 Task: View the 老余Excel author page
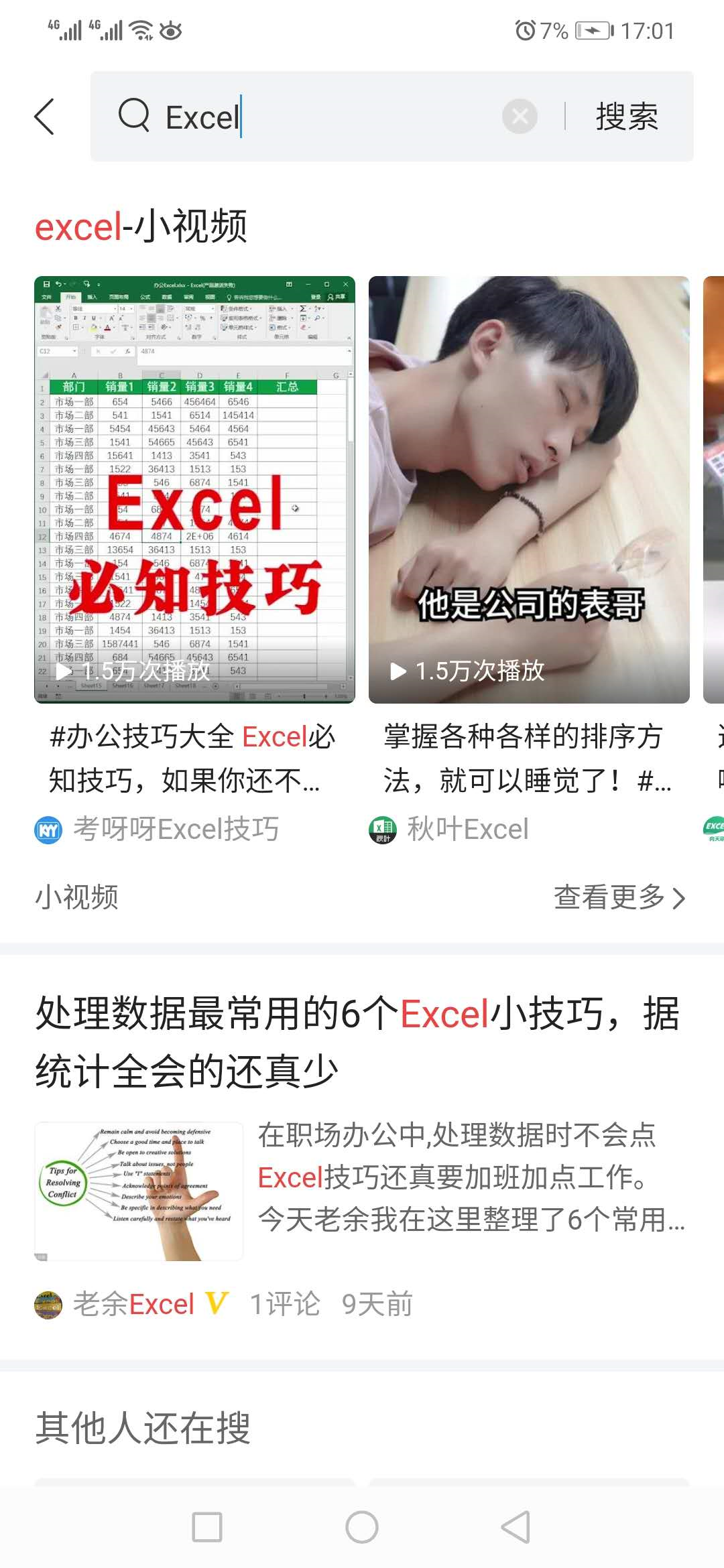[131, 1304]
